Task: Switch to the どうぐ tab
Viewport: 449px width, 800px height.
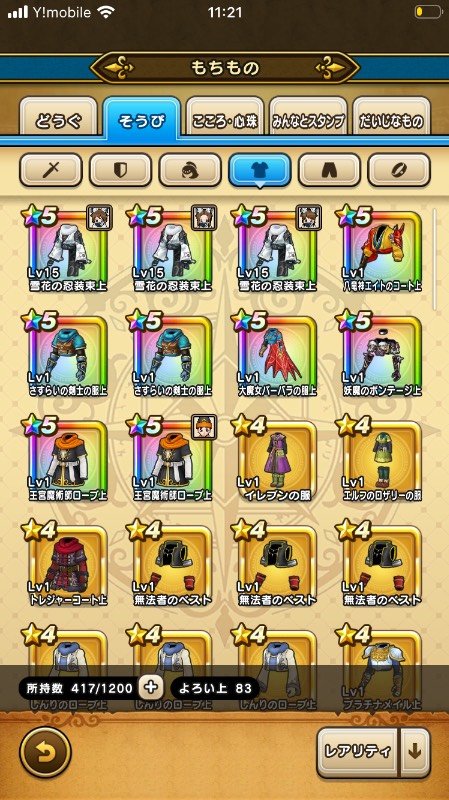Action: pos(58,120)
